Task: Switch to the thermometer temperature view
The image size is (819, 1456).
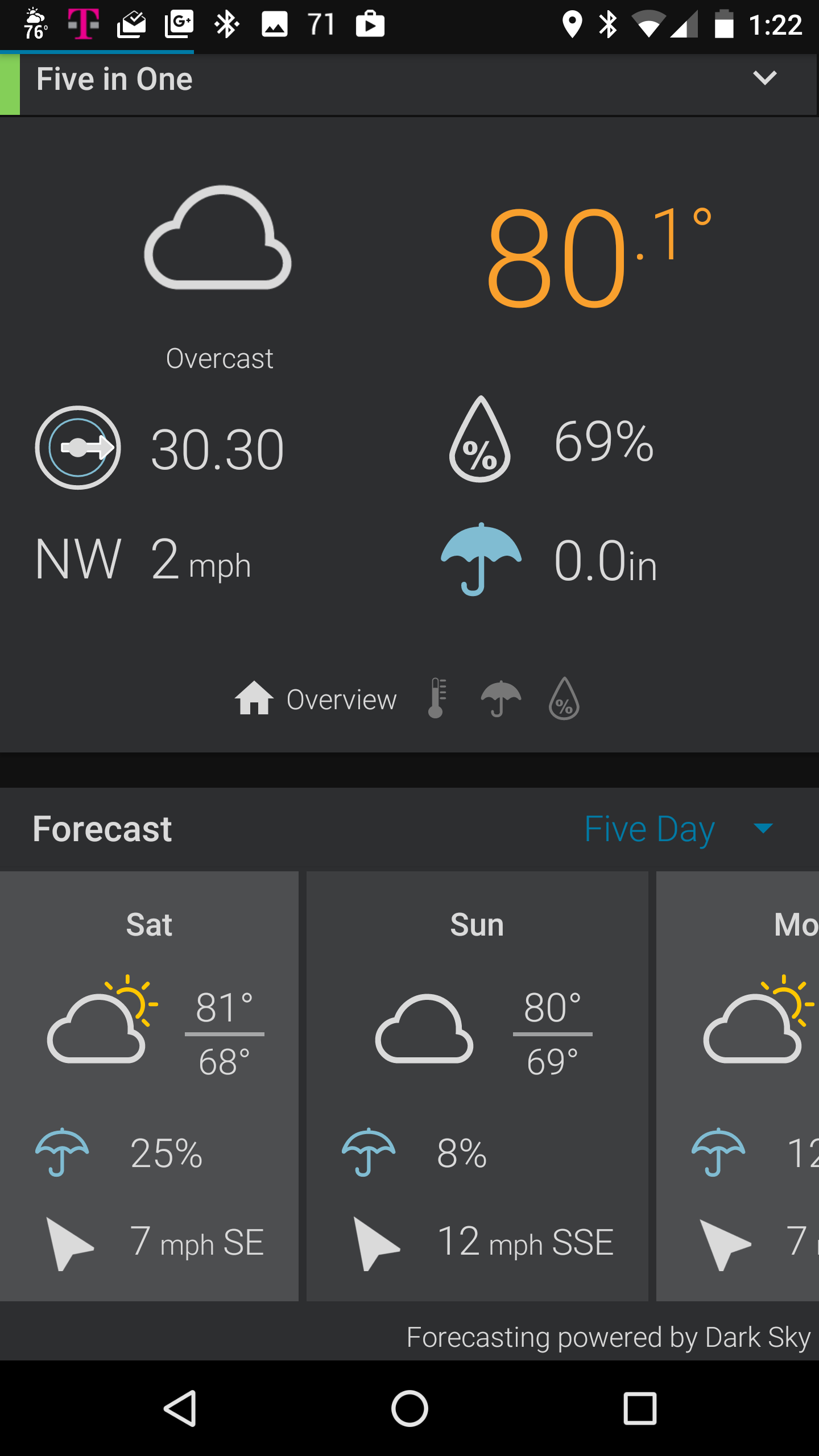Action: pyautogui.click(x=437, y=698)
